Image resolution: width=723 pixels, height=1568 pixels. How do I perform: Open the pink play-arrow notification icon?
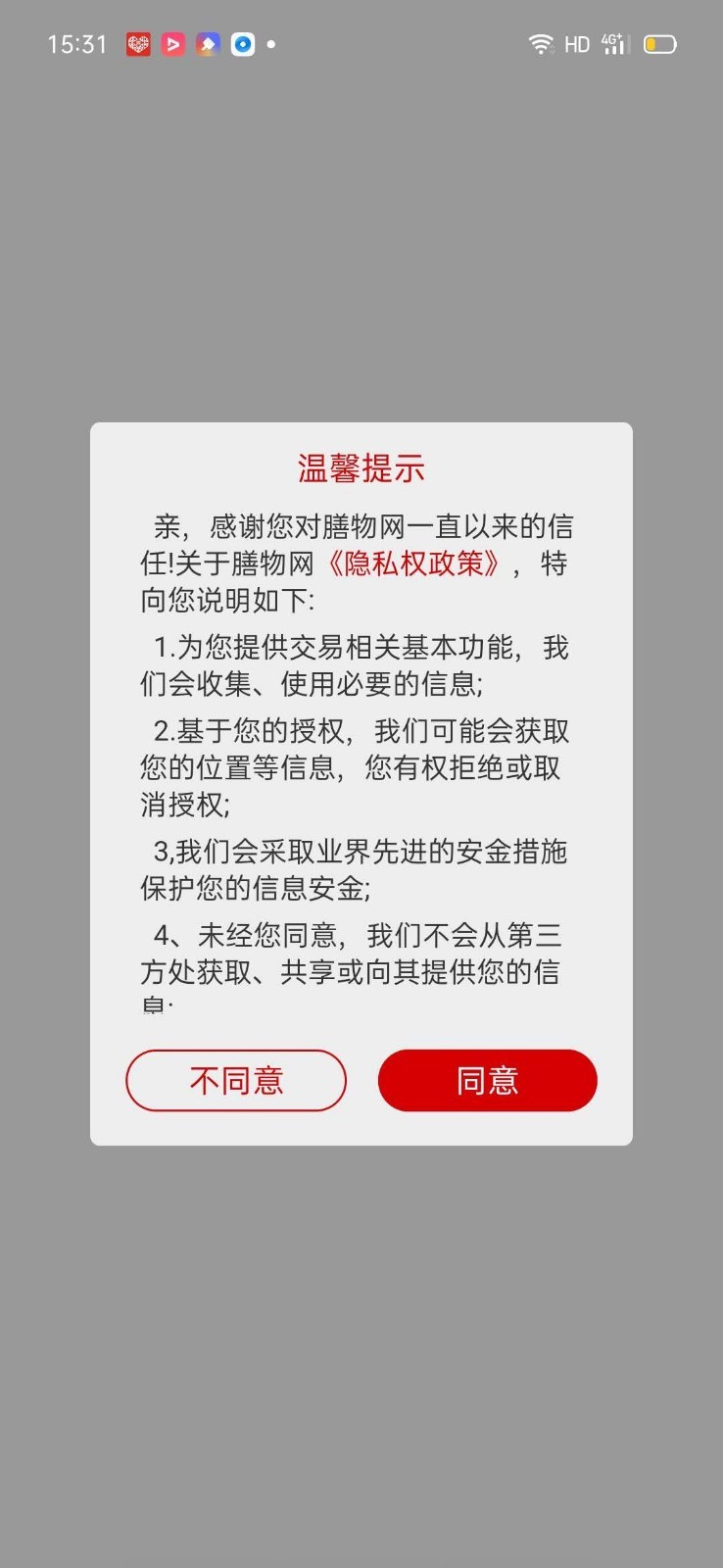click(171, 43)
